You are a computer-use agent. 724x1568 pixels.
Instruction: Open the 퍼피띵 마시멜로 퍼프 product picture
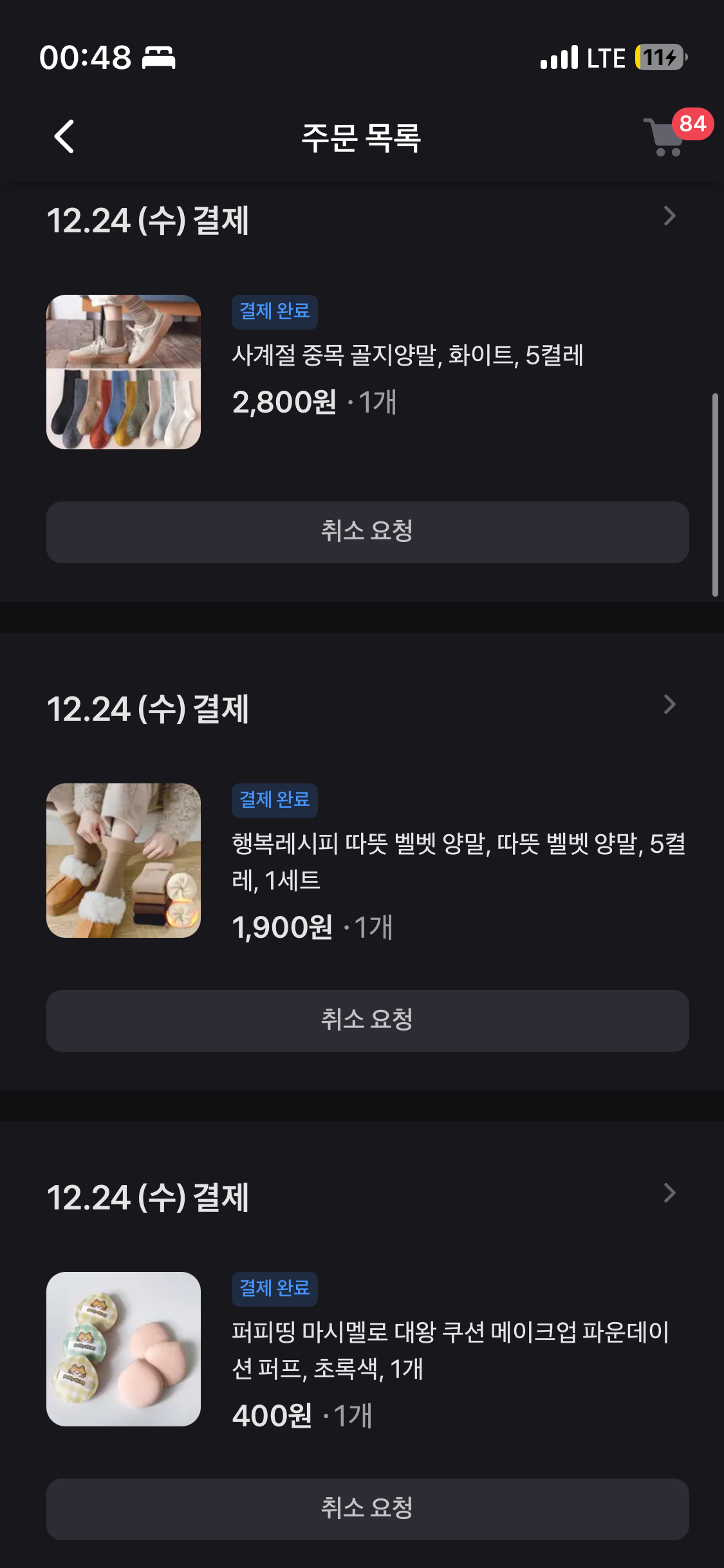pos(124,1349)
